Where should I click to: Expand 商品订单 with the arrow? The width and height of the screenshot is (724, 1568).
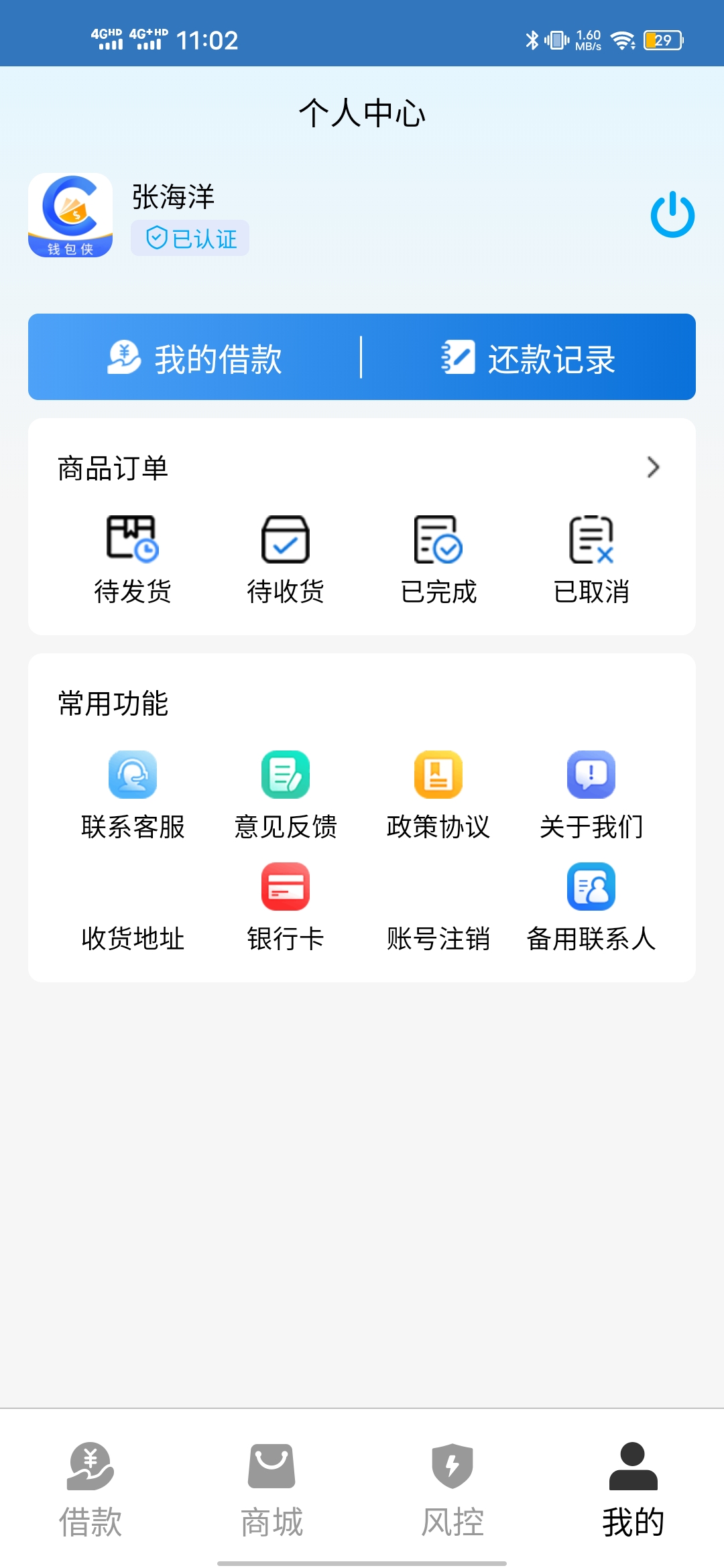(x=653, y=467)
